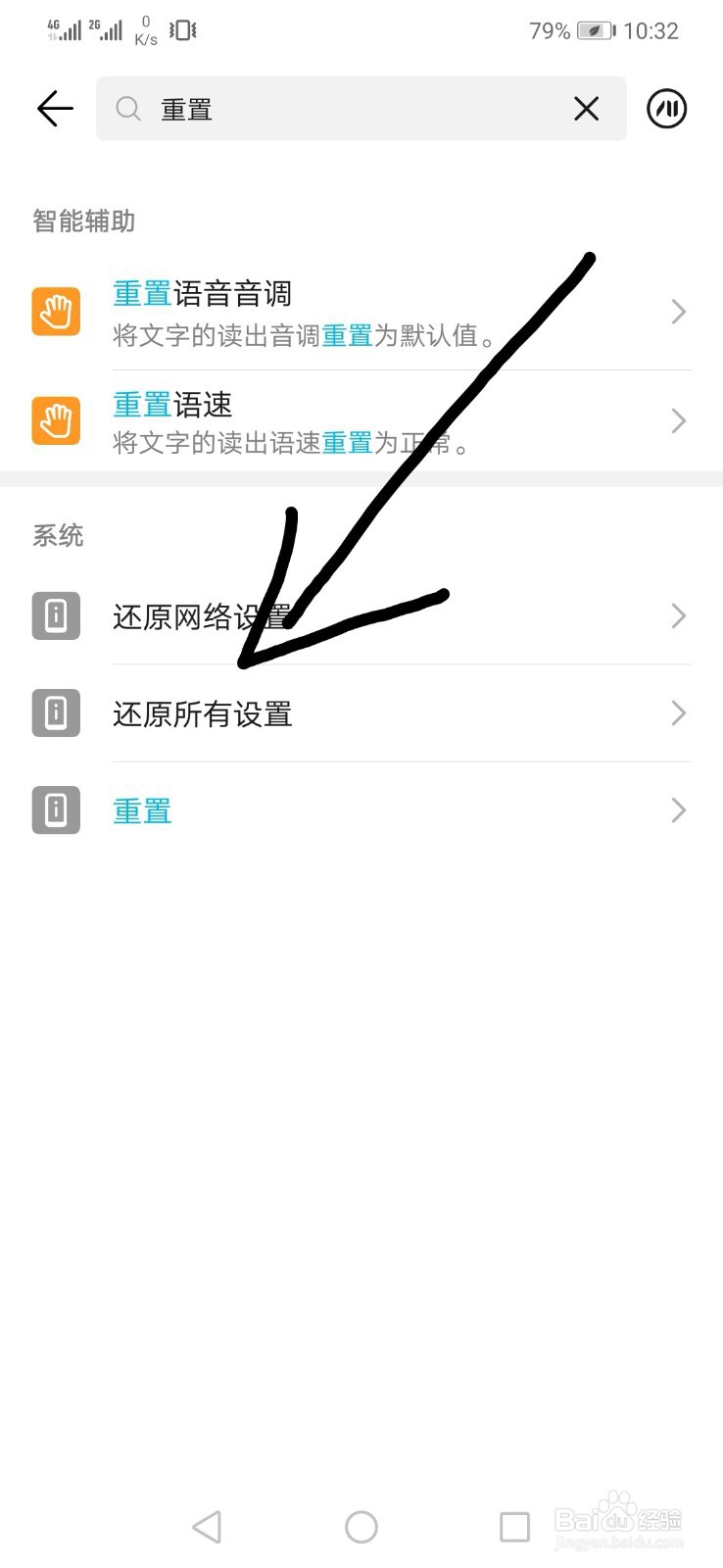723x1568 pixels.
Task: Expand the 还原网络设置 entry via its chevron
Action: [677, 615]
